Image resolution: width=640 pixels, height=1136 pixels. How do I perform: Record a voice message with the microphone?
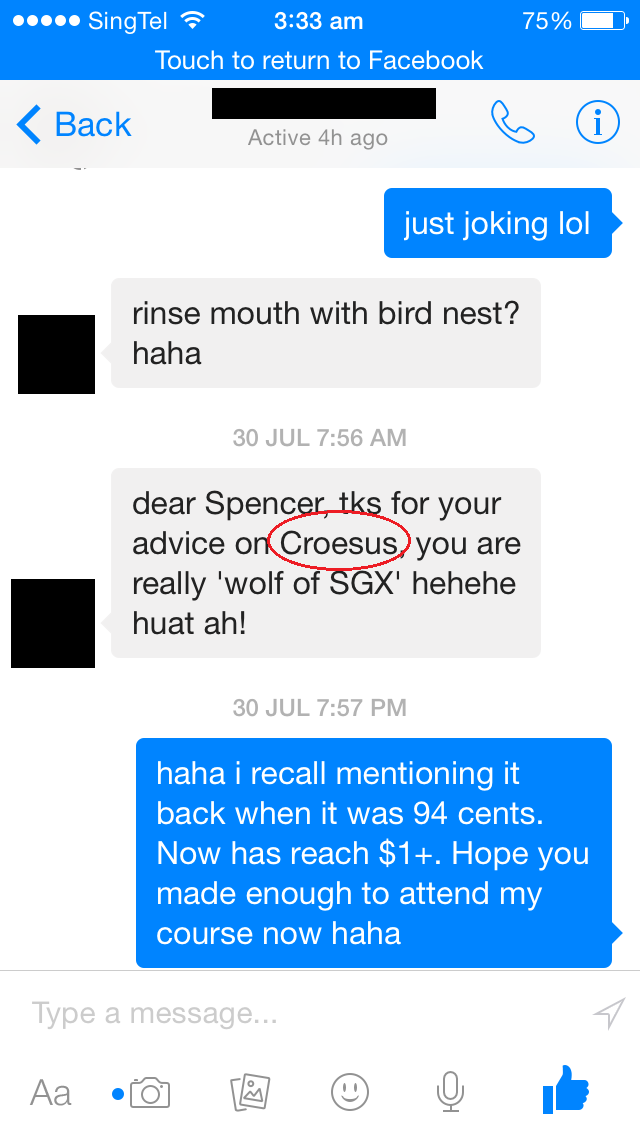tap(450, 1092)
